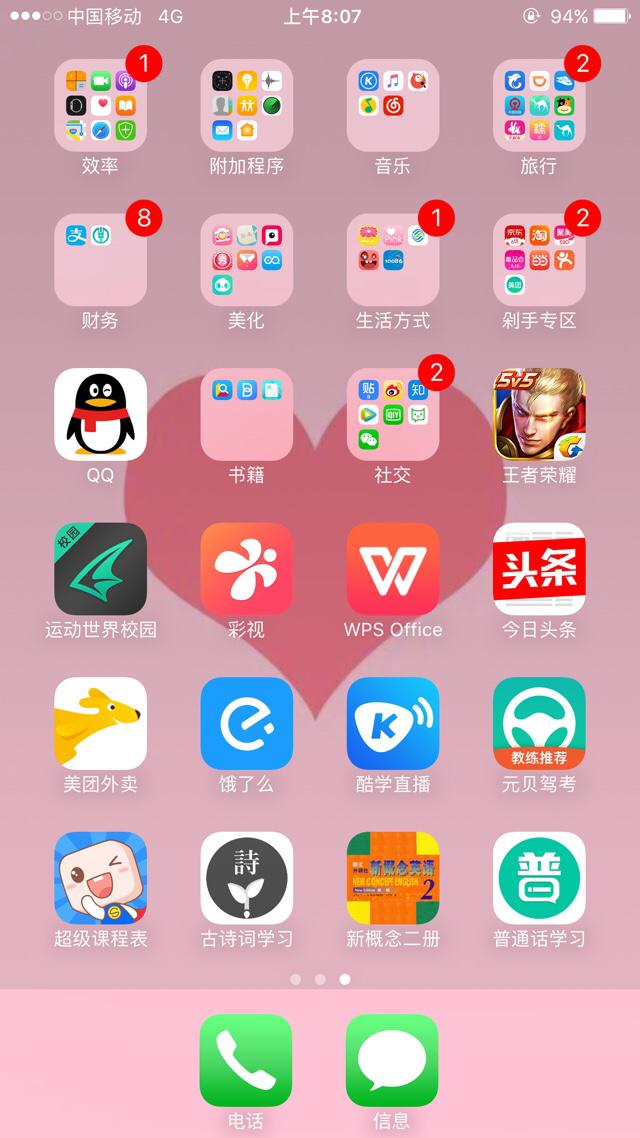Viewport: 640px width, 1138px height.
Task: Launch 超级课程表 app
Action: pyautogui.click(x=100, y=878)
